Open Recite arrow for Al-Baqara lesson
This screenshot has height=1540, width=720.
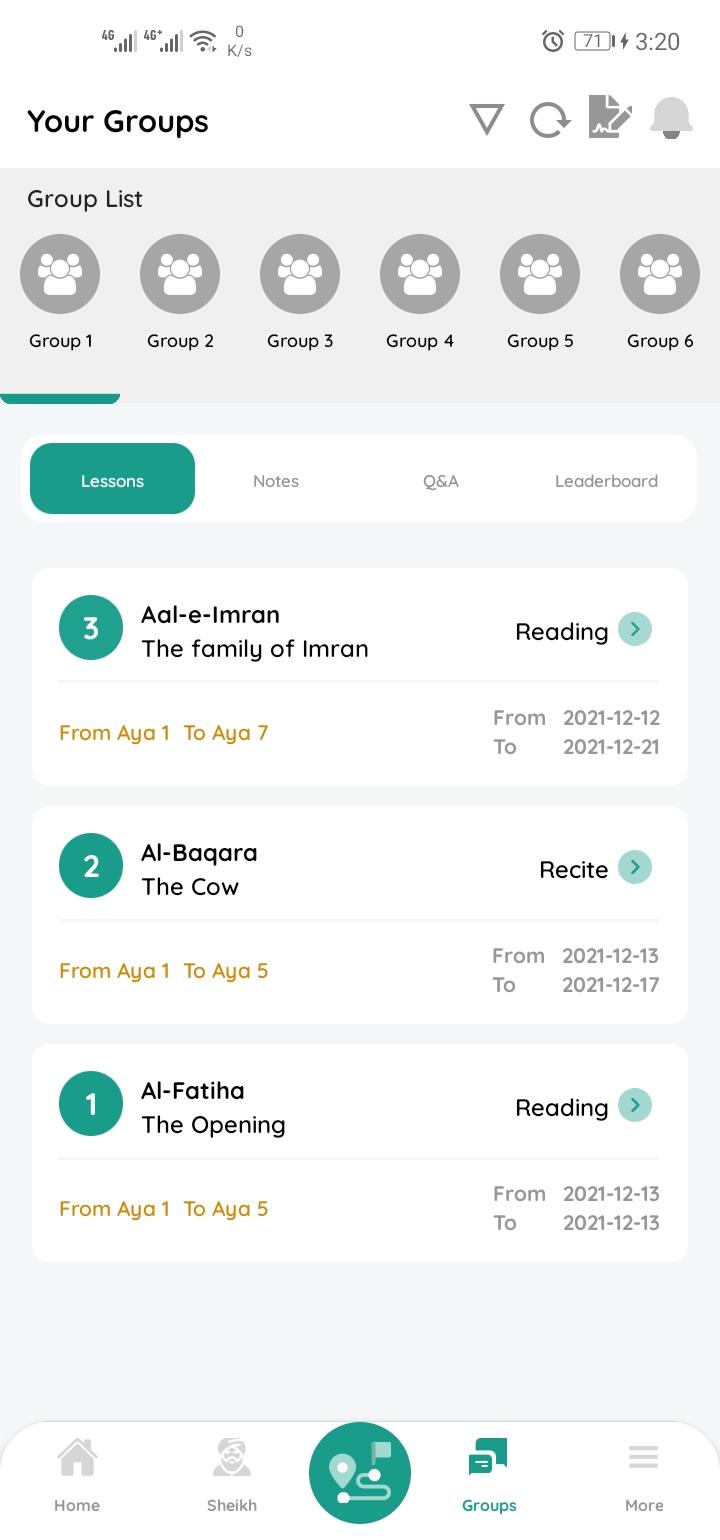[635, 868]
